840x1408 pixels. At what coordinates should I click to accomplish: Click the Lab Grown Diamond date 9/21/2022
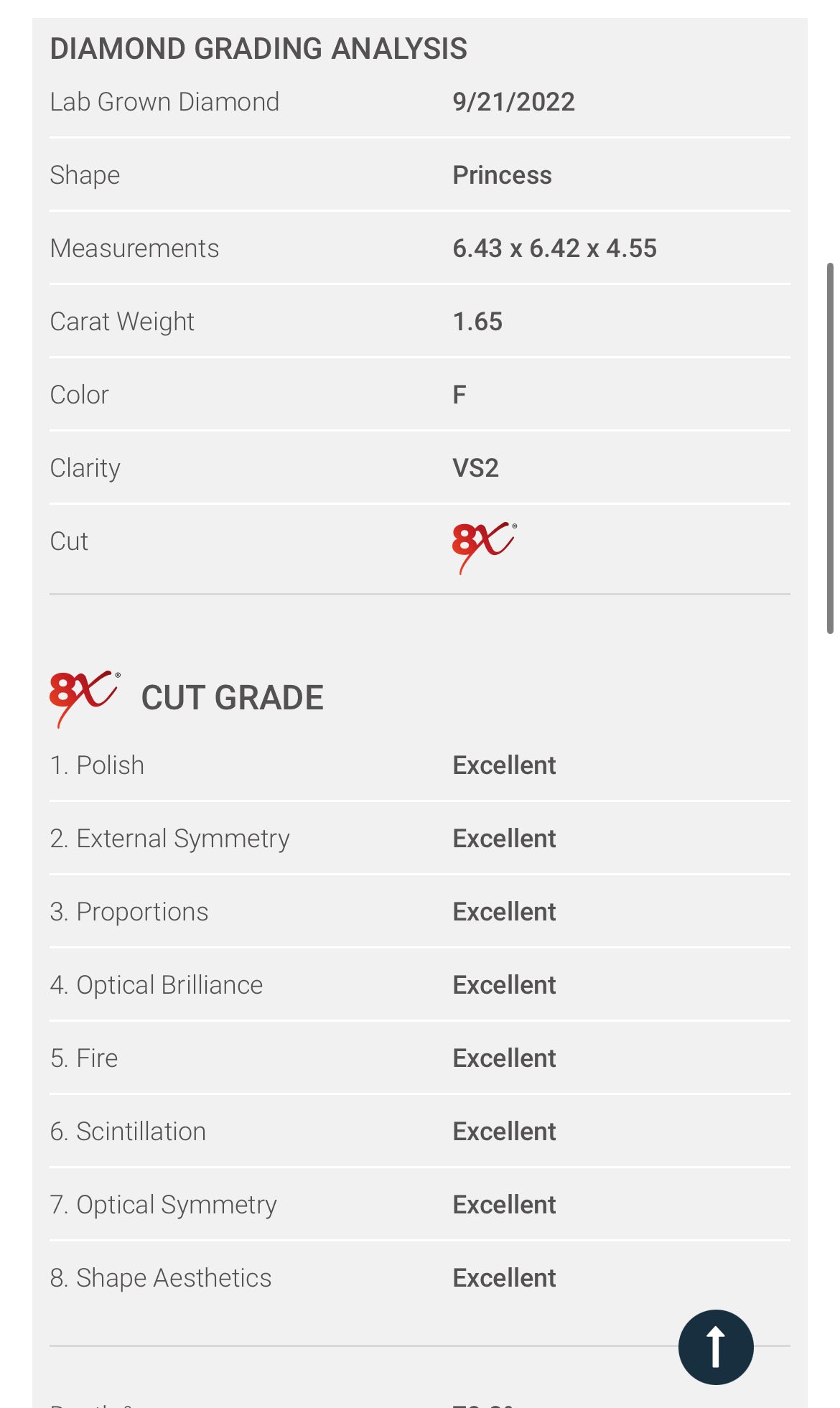coord(513,101)
